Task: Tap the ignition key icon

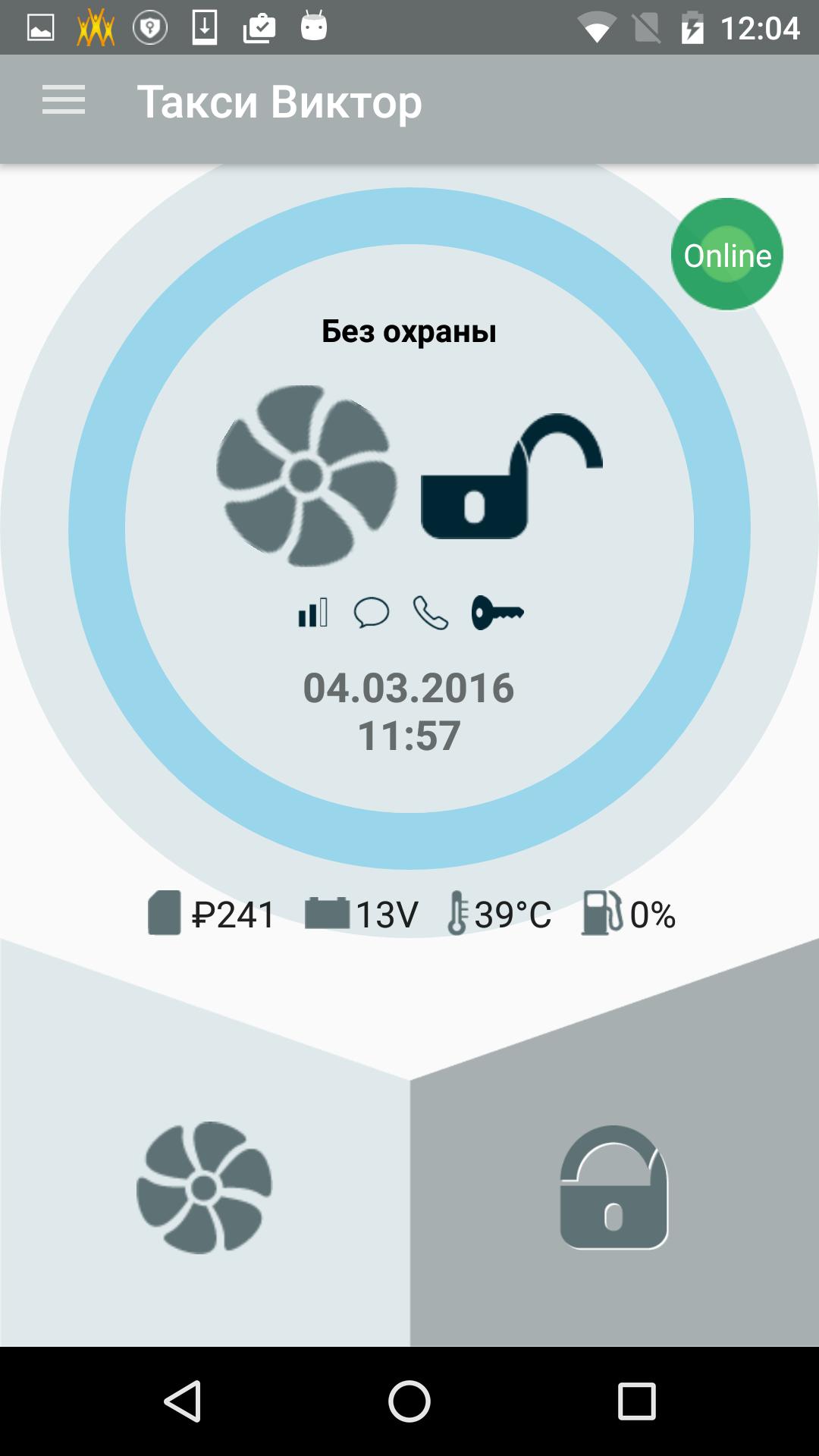Action: coord(497,613)
